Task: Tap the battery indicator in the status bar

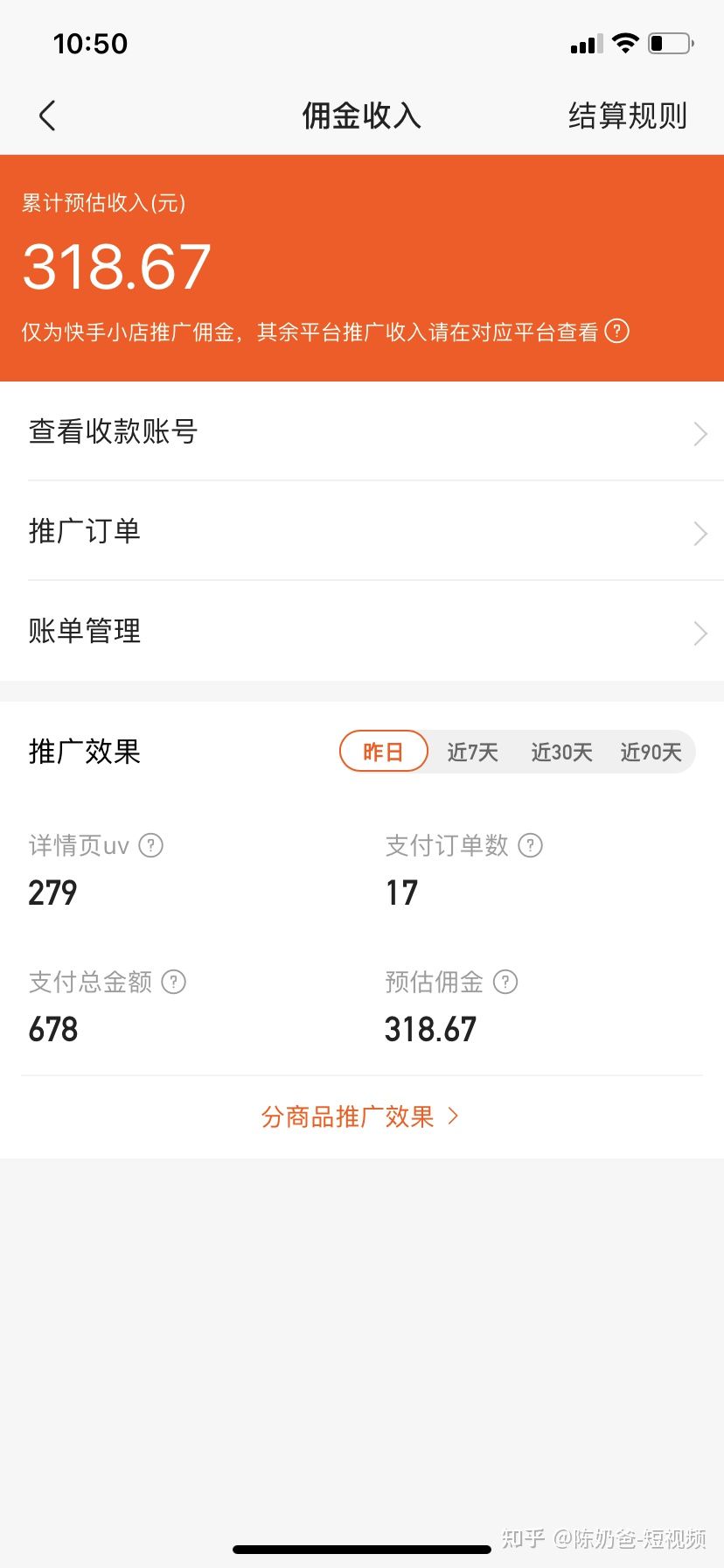Action: coord(669,43)
